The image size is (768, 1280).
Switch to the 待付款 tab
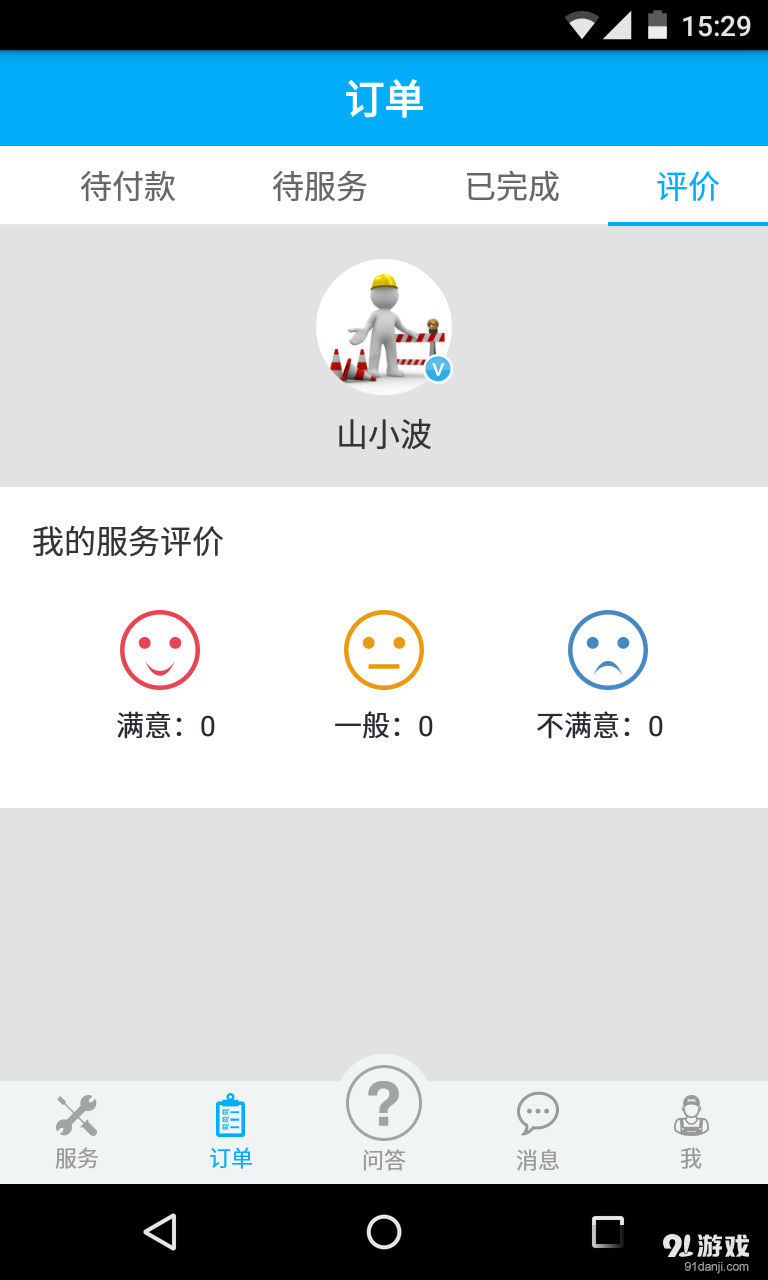(x=127, y=188)
